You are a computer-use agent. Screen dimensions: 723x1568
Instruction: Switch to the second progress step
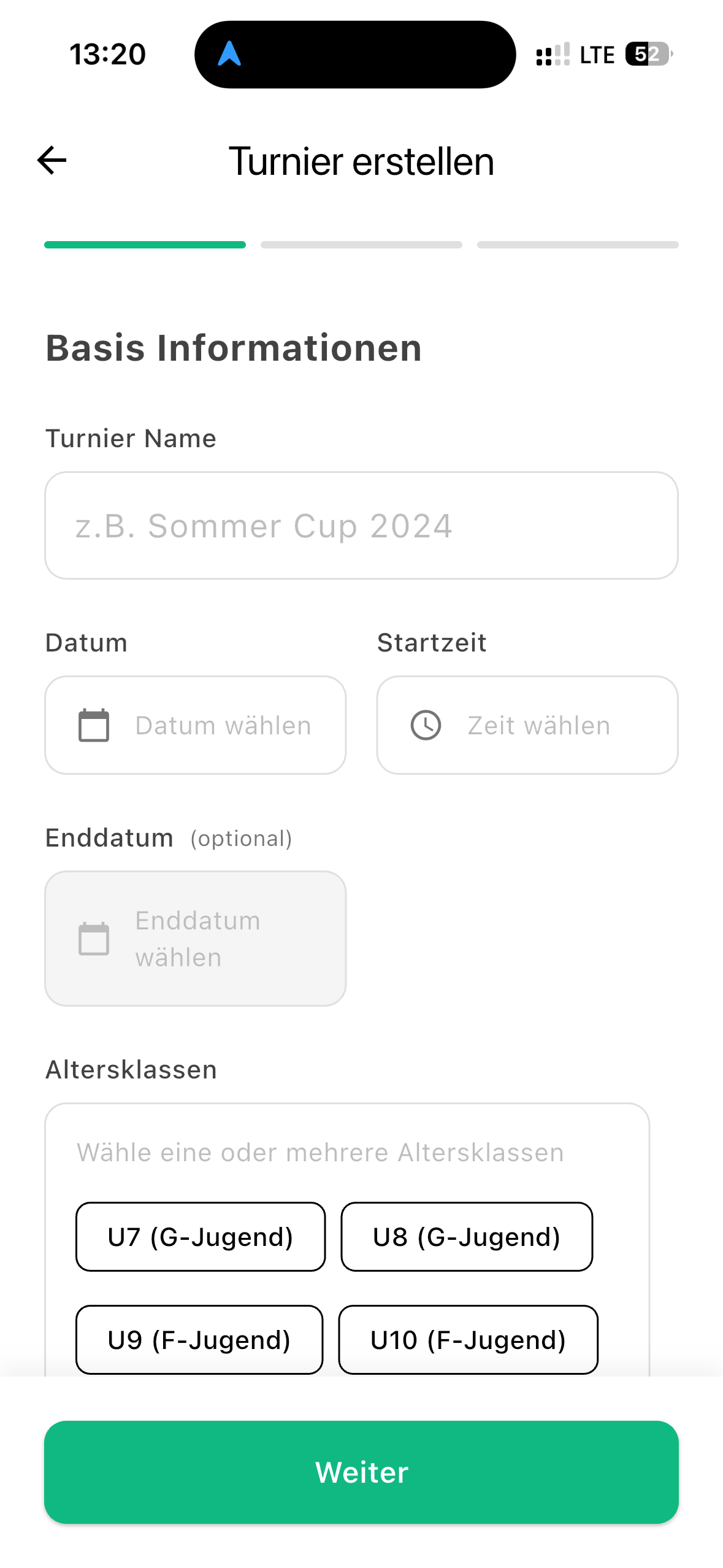click(361, 245)
